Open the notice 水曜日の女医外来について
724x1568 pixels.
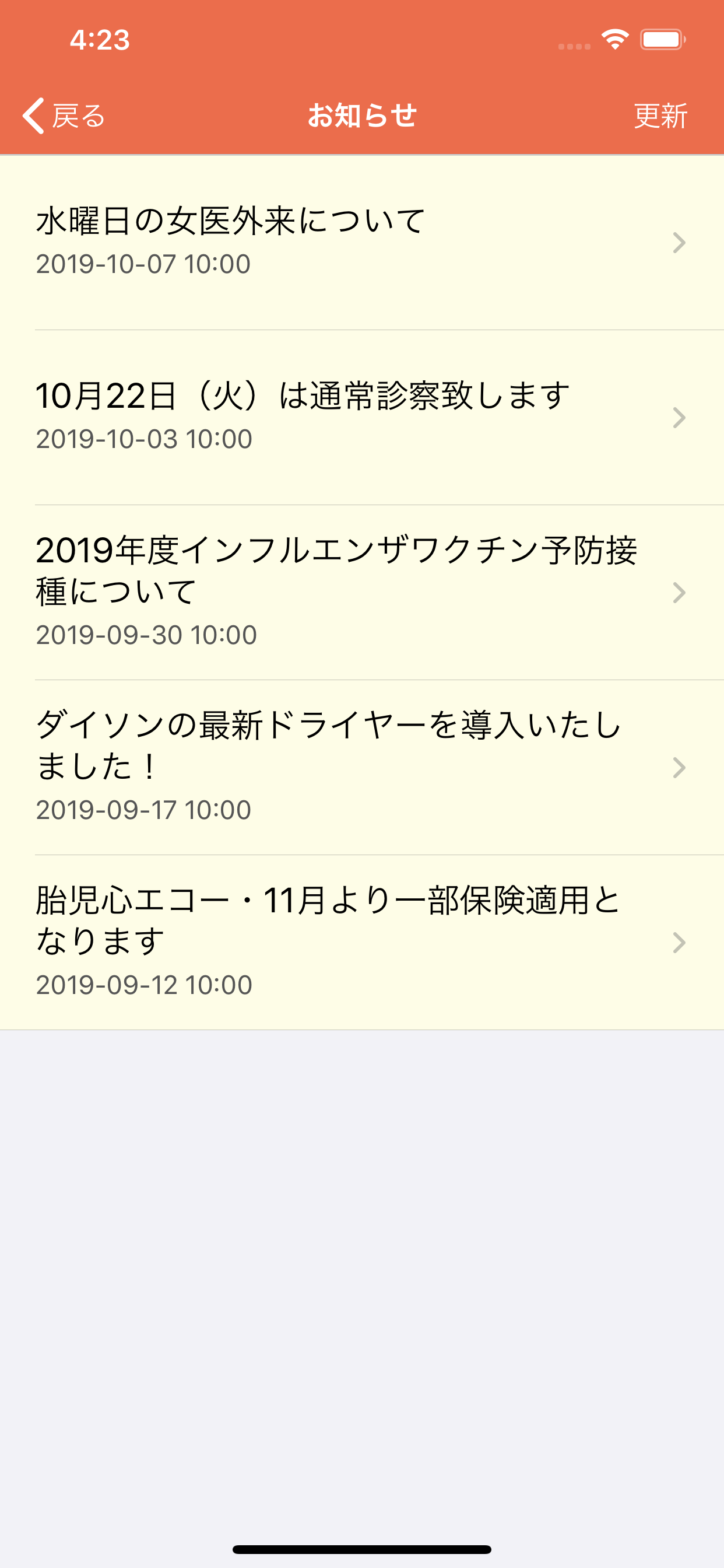362,243
